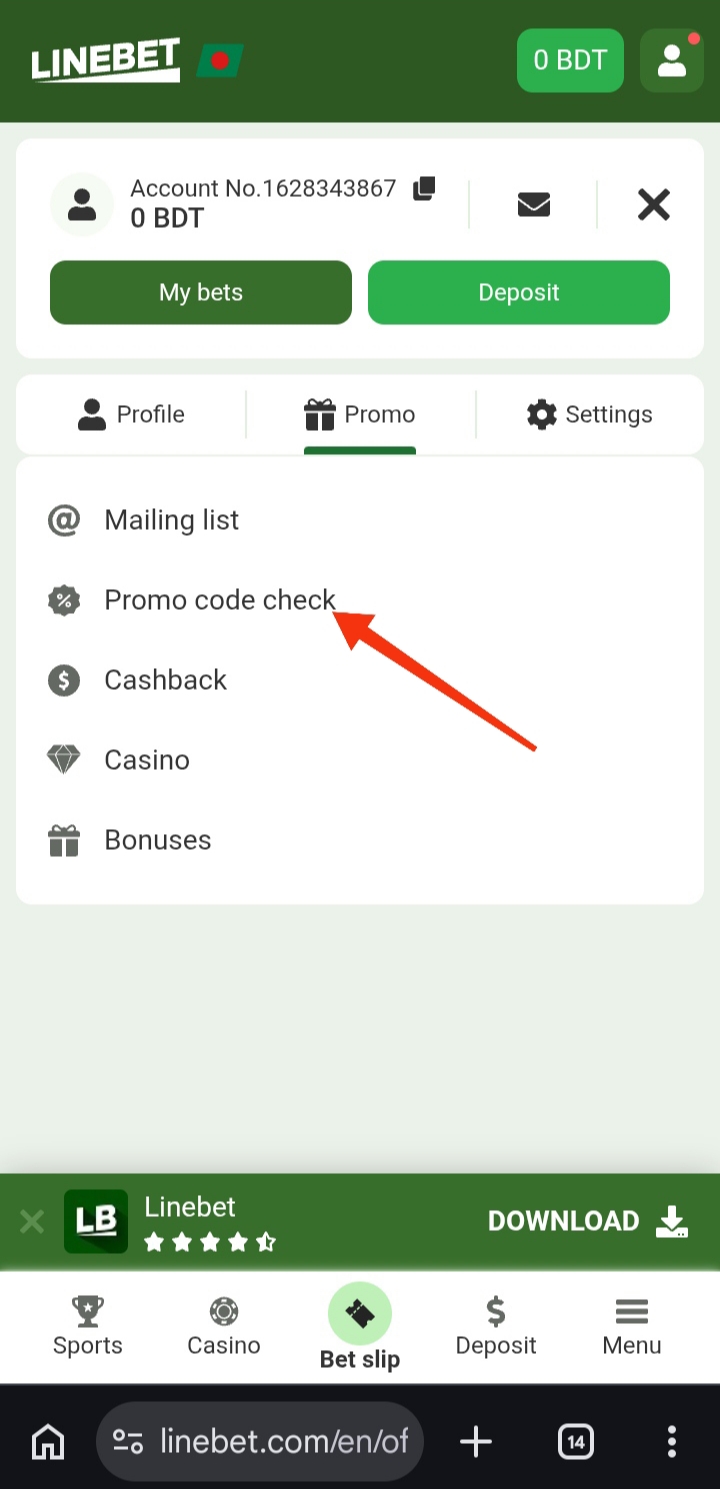The image size is (720, 1489).
Task: Open the Cashback option
Action: (165, 680)
